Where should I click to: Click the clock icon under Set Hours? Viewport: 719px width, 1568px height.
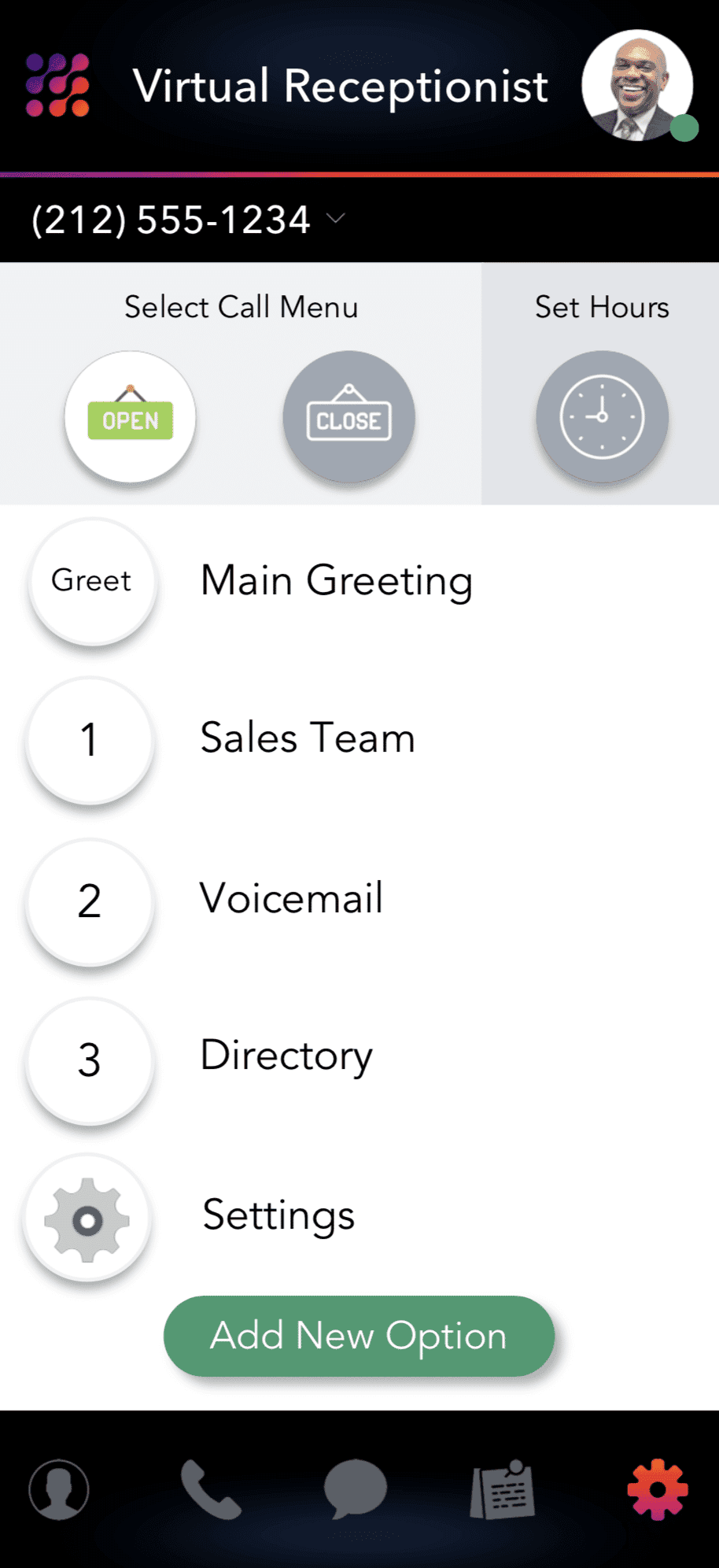point(601,418)
